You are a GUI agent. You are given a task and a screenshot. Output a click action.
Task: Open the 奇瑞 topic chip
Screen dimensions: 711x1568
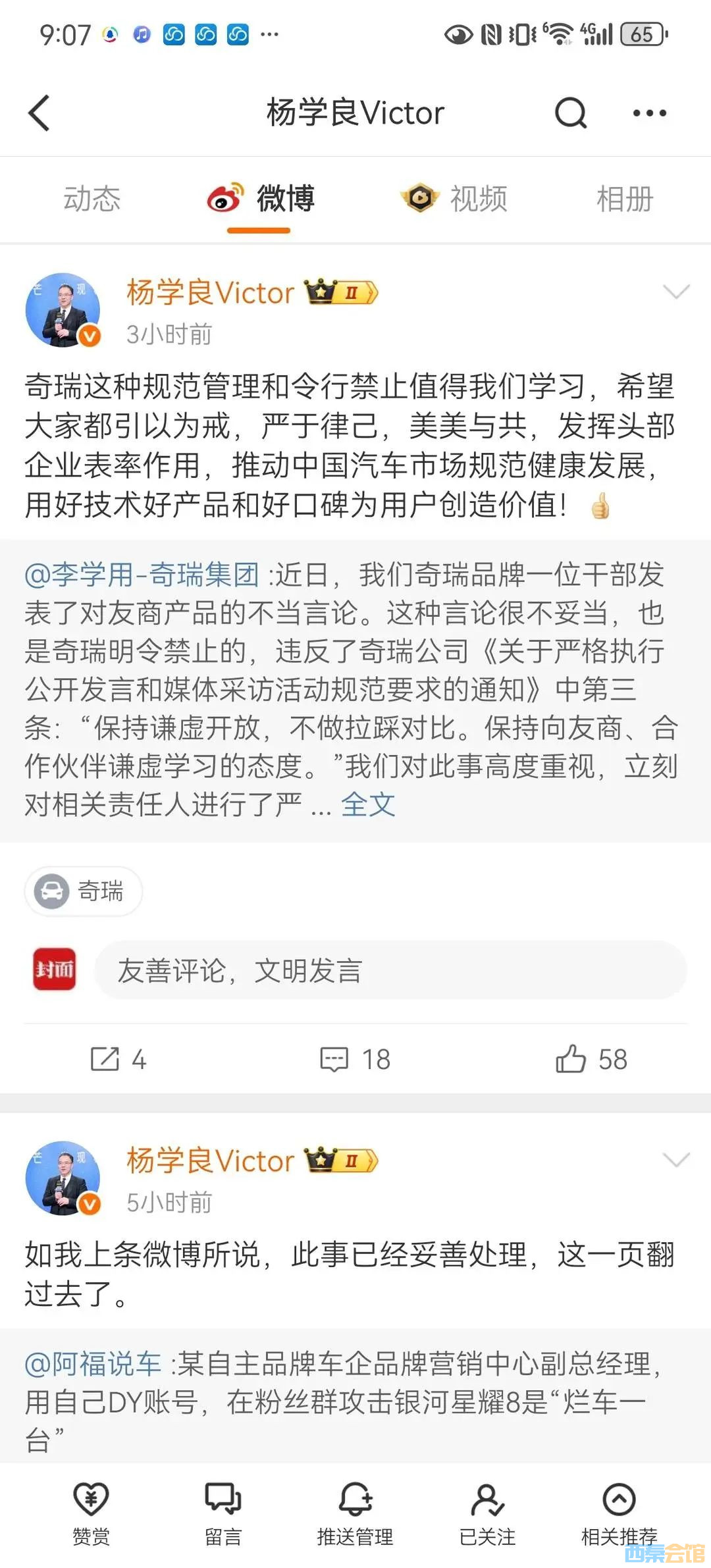pyautogui.click(x=84, y=891)
